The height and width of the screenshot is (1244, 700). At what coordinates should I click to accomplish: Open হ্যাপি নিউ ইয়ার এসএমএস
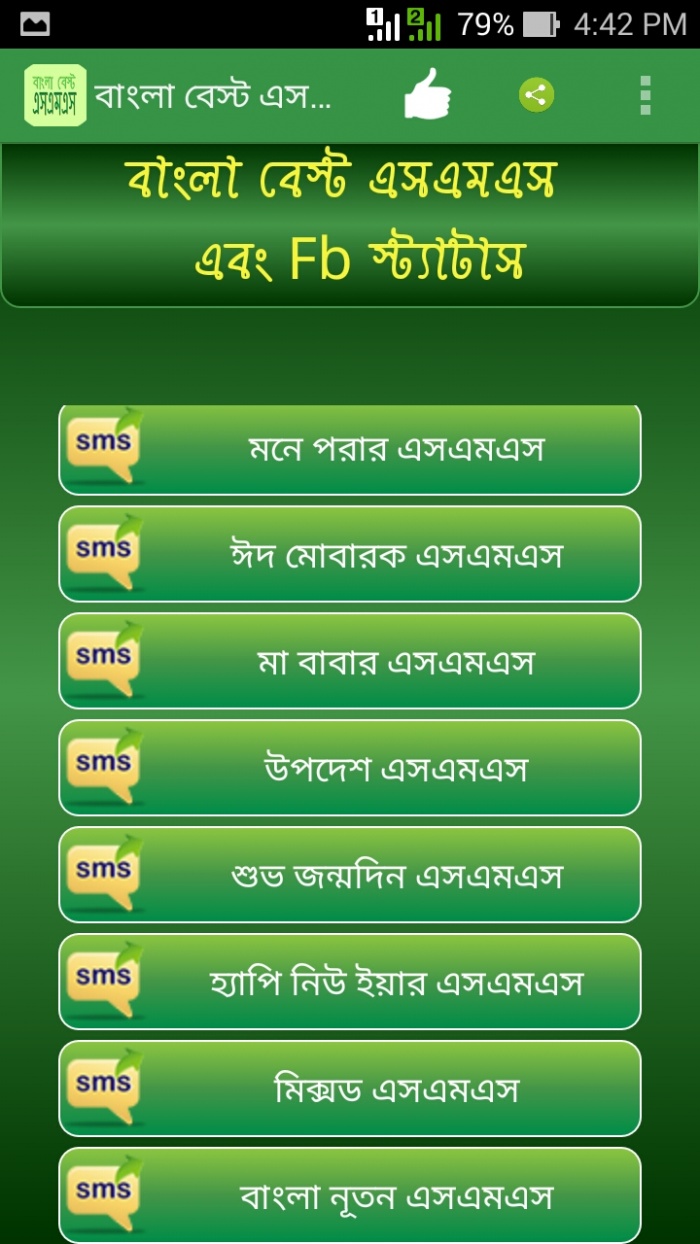(x=350, y=982)
